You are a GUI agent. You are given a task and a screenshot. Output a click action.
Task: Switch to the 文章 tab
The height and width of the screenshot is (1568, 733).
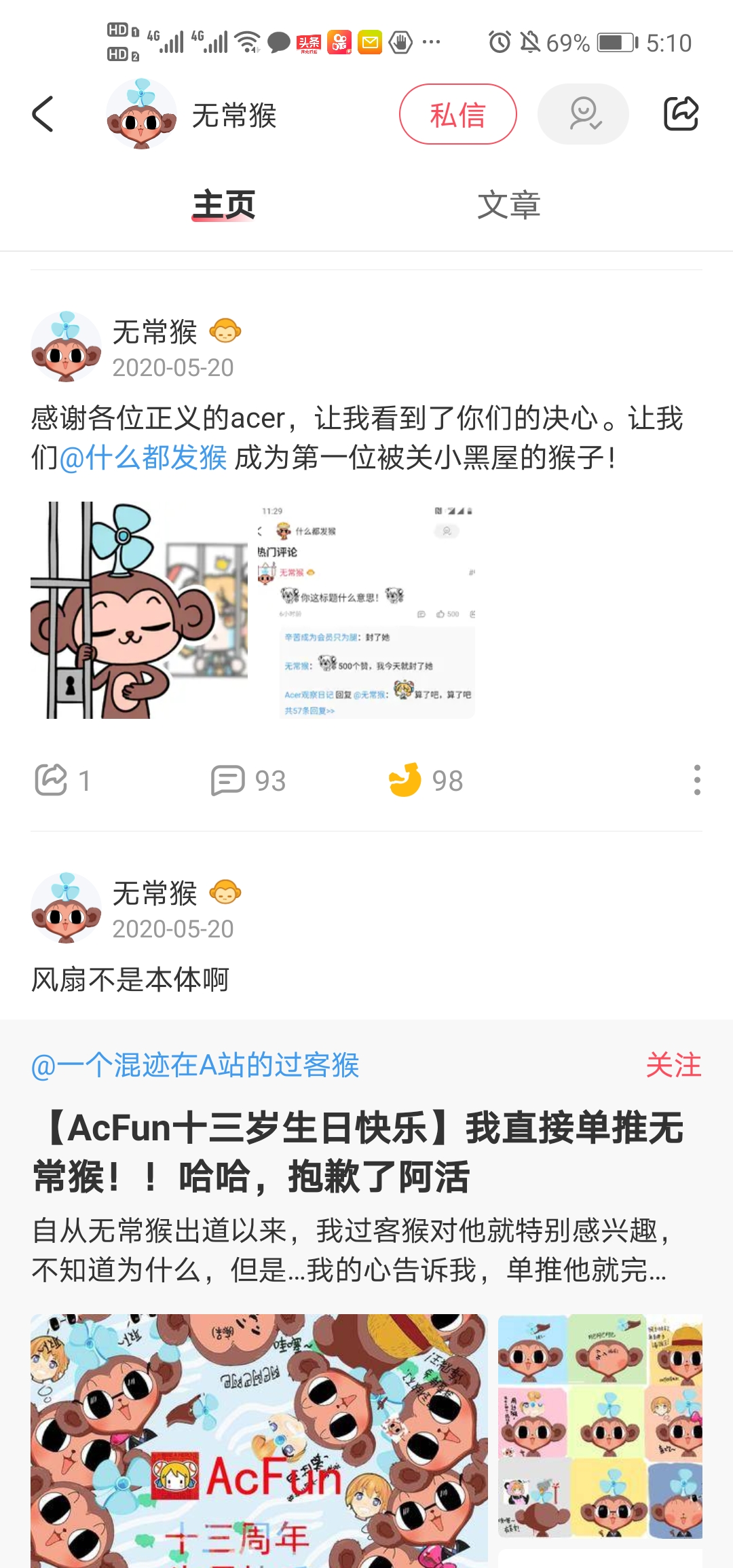508,205
